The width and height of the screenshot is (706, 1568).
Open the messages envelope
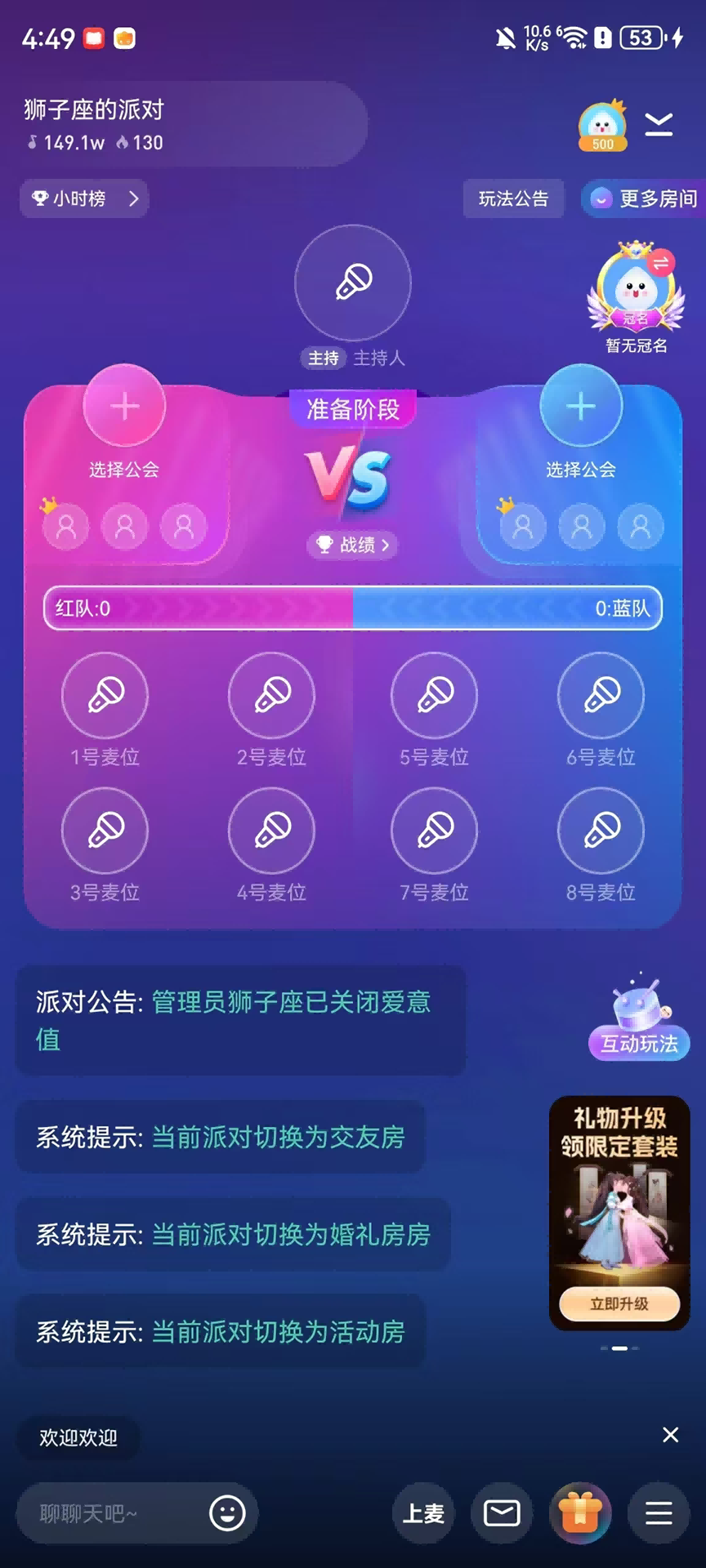point(502,1513)
